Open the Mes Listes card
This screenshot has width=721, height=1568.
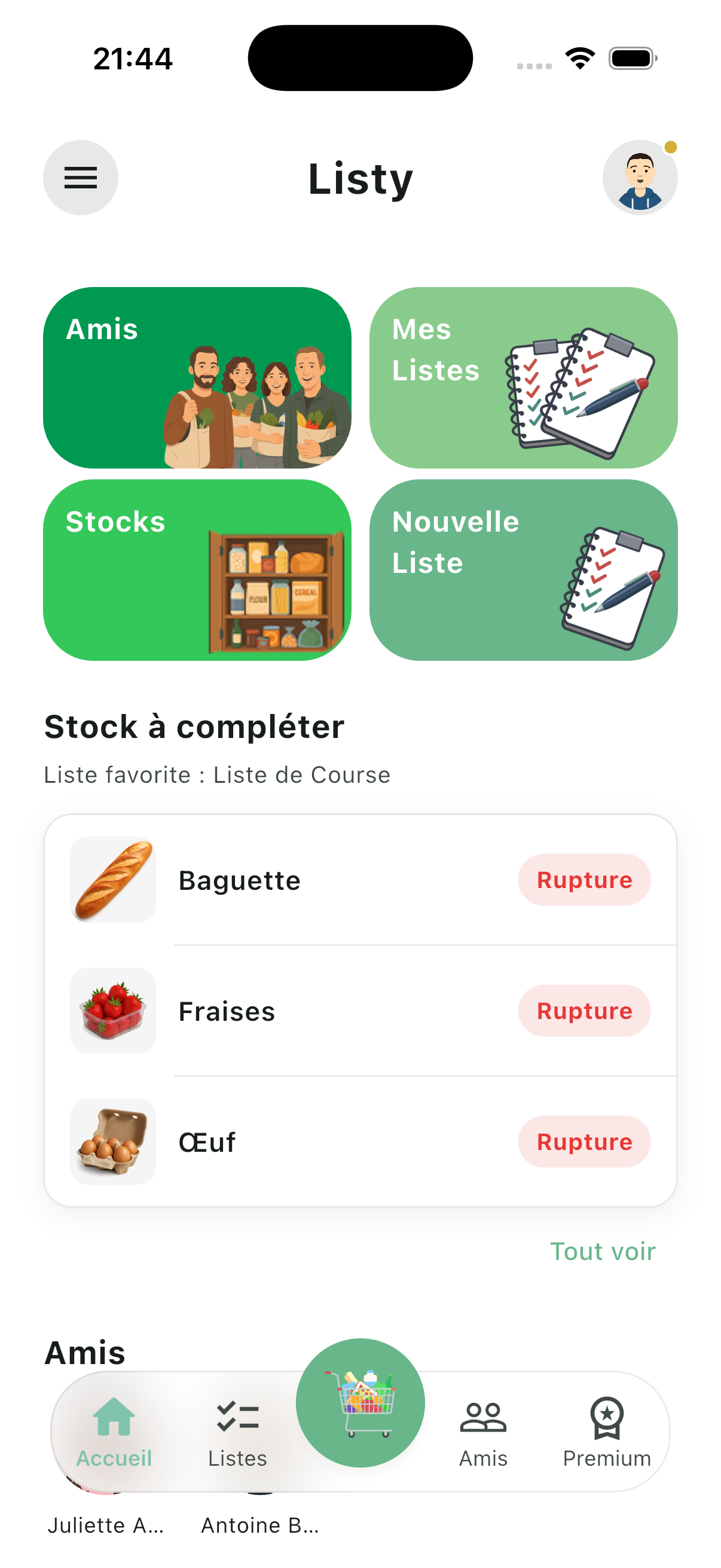coord(523,377)
